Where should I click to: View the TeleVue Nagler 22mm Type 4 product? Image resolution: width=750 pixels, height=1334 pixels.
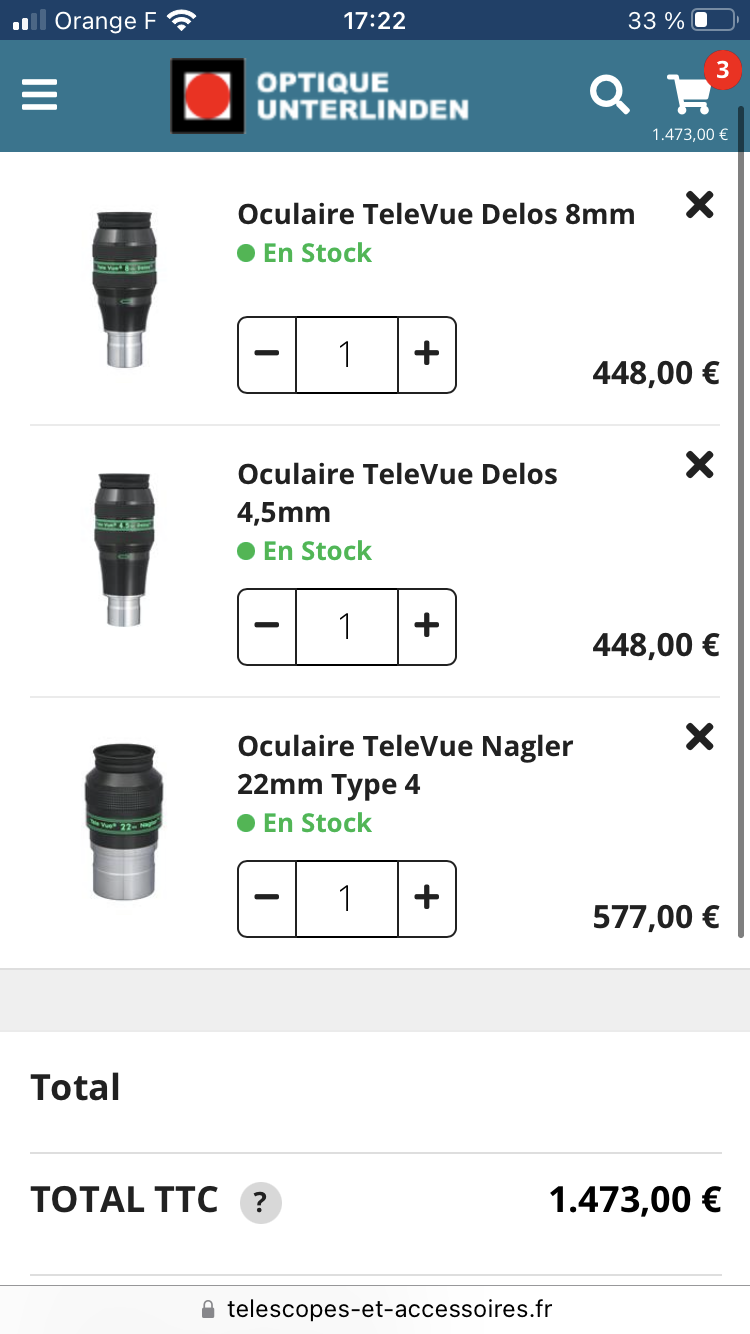click(405, 765)
